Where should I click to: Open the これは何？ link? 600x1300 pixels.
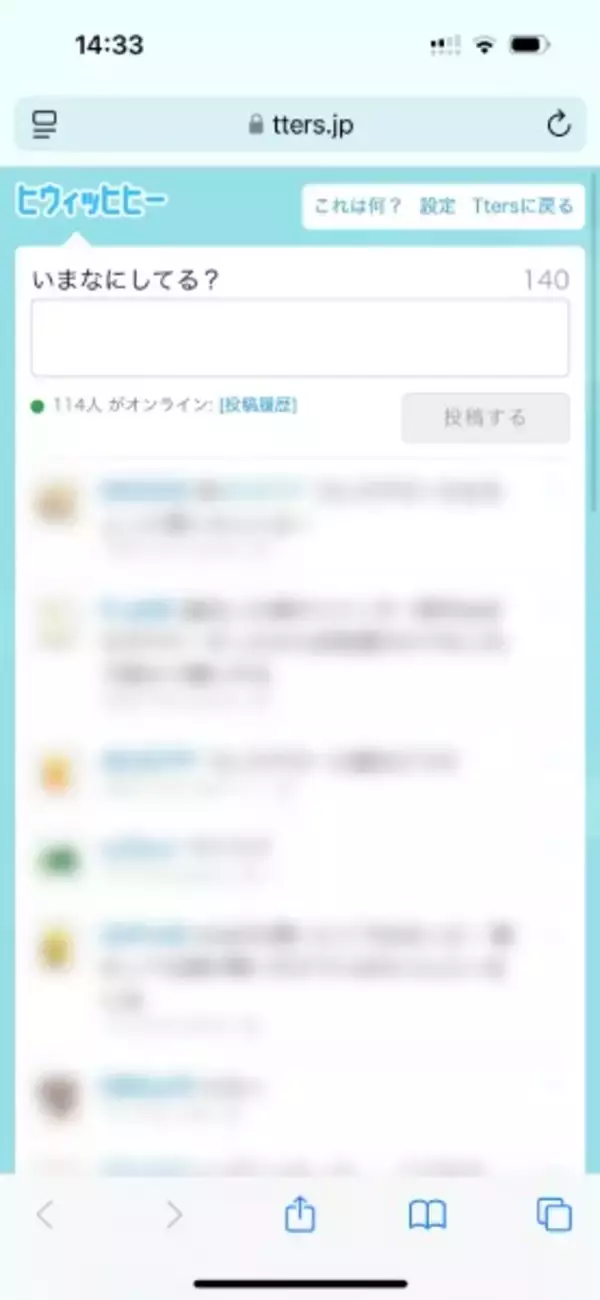click(x=358, y=206)
